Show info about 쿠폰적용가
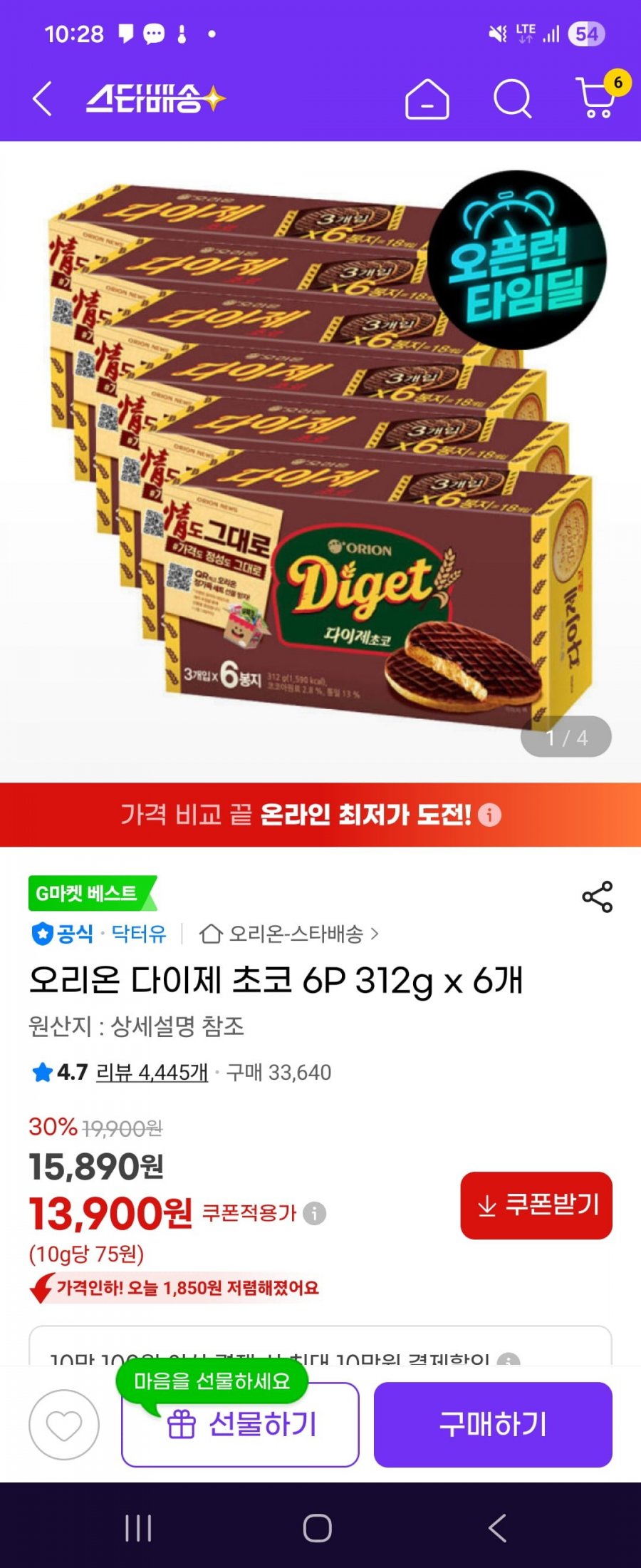Image resolution: width=641 pixels, height=1568 pixels. 314,1213
